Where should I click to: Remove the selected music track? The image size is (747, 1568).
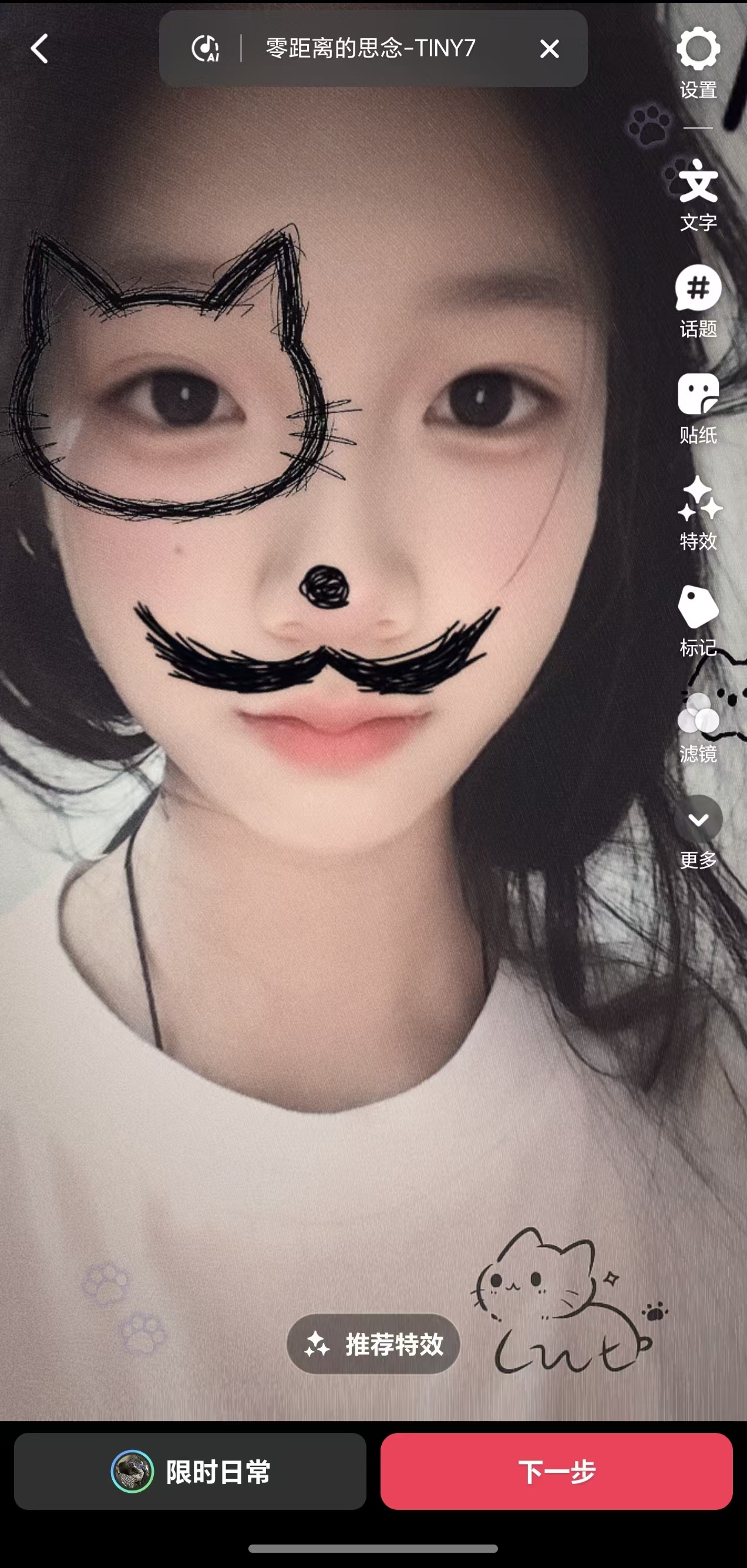point(549,49)
